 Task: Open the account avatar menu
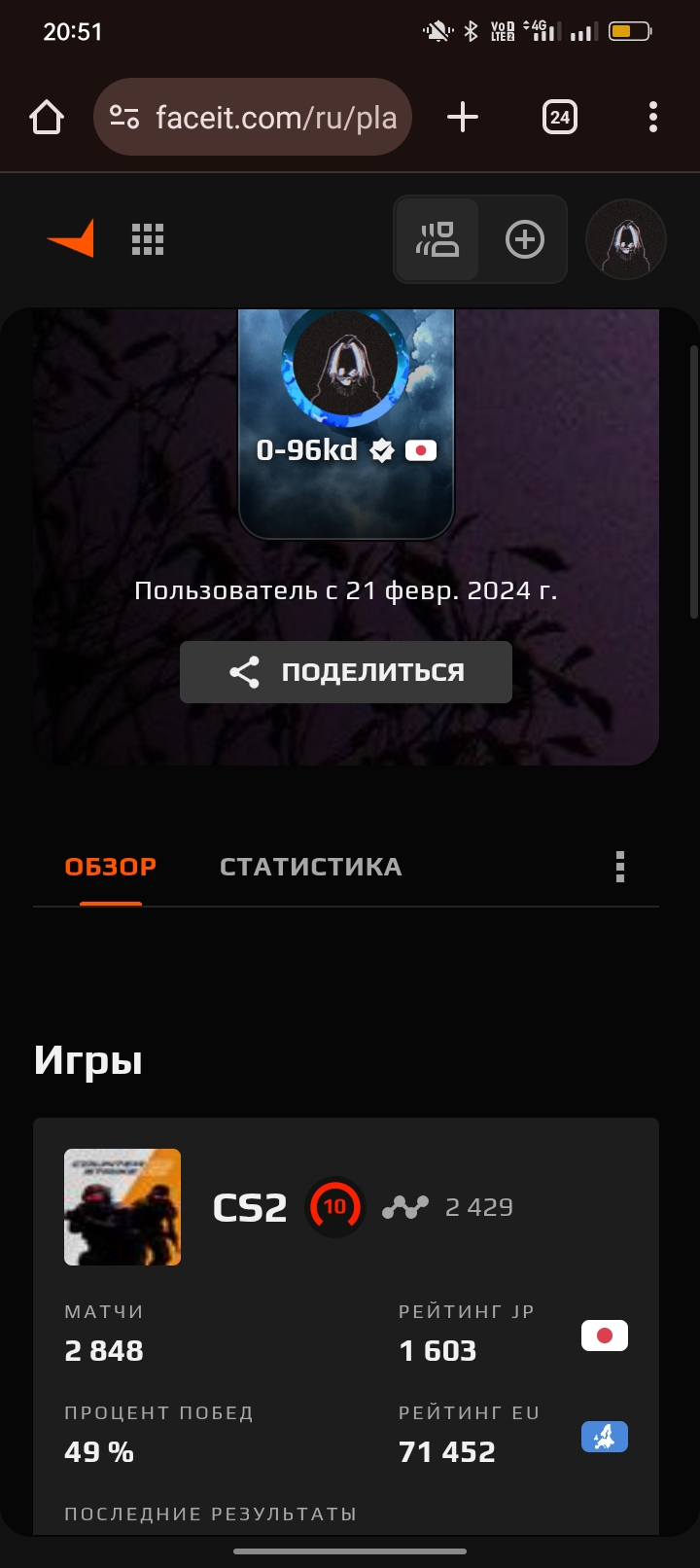[x=626, y=239]
